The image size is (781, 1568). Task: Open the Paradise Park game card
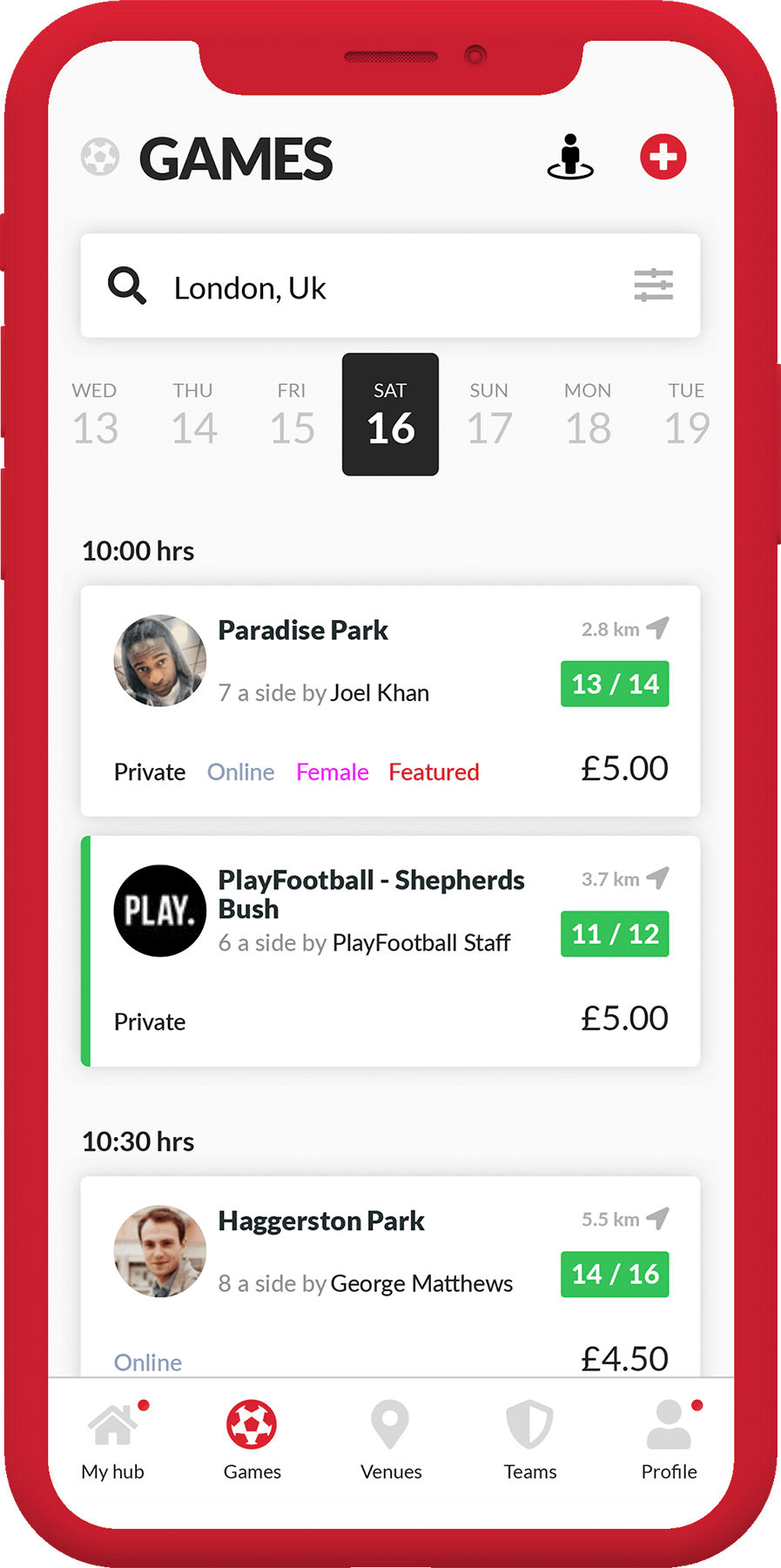390,701
